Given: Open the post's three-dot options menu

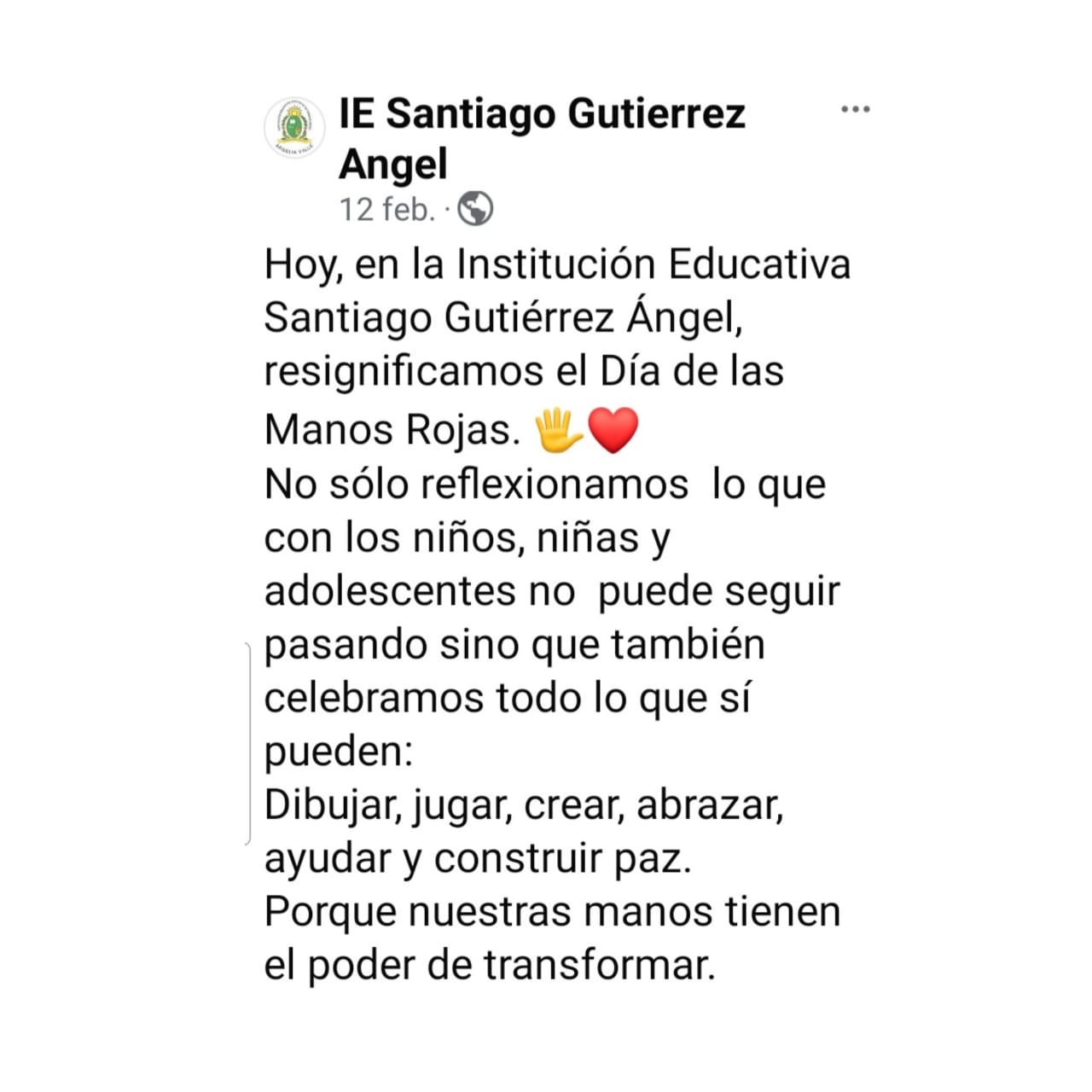Looking at the screenshot, I should tap(855, 109).
